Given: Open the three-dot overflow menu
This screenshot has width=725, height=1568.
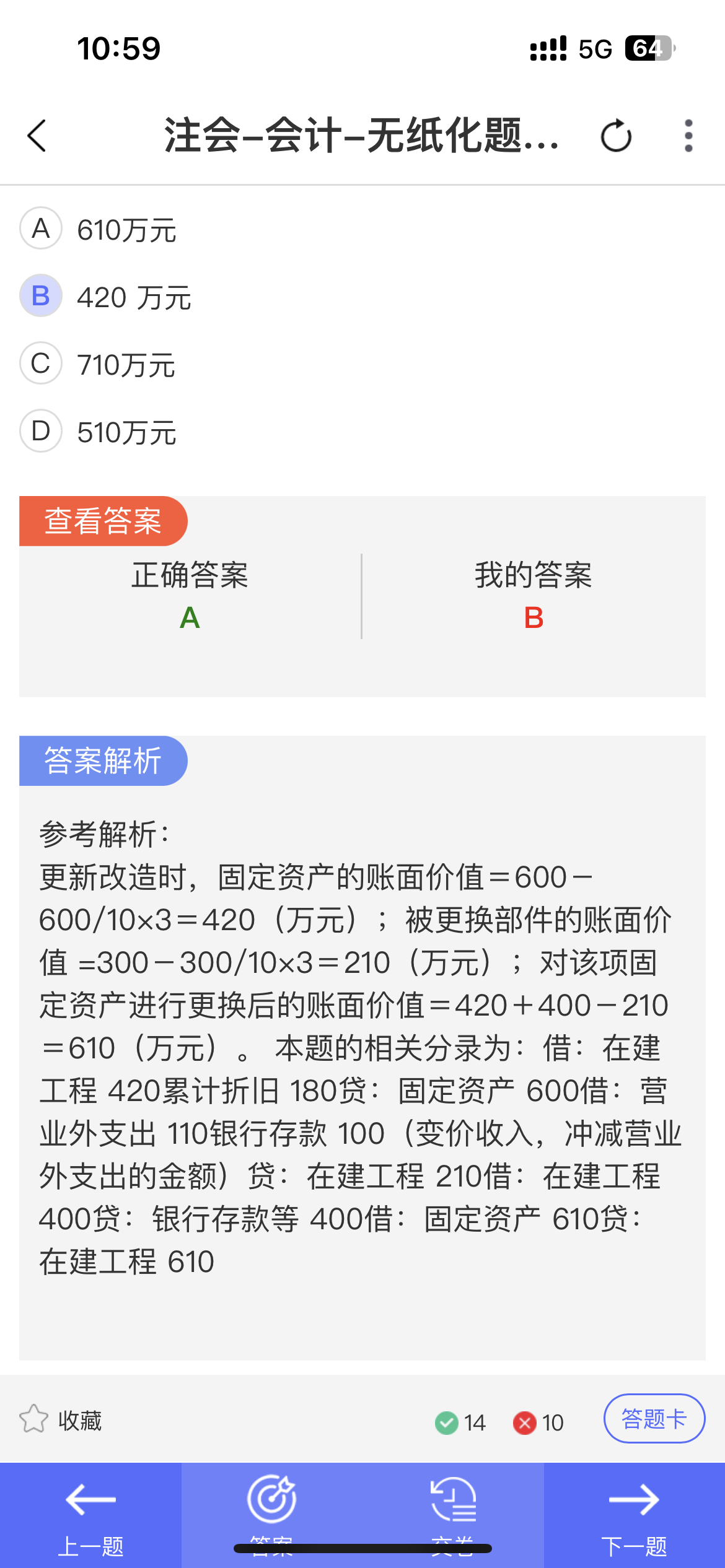Looking at the screenshot, I should point(688,136).
